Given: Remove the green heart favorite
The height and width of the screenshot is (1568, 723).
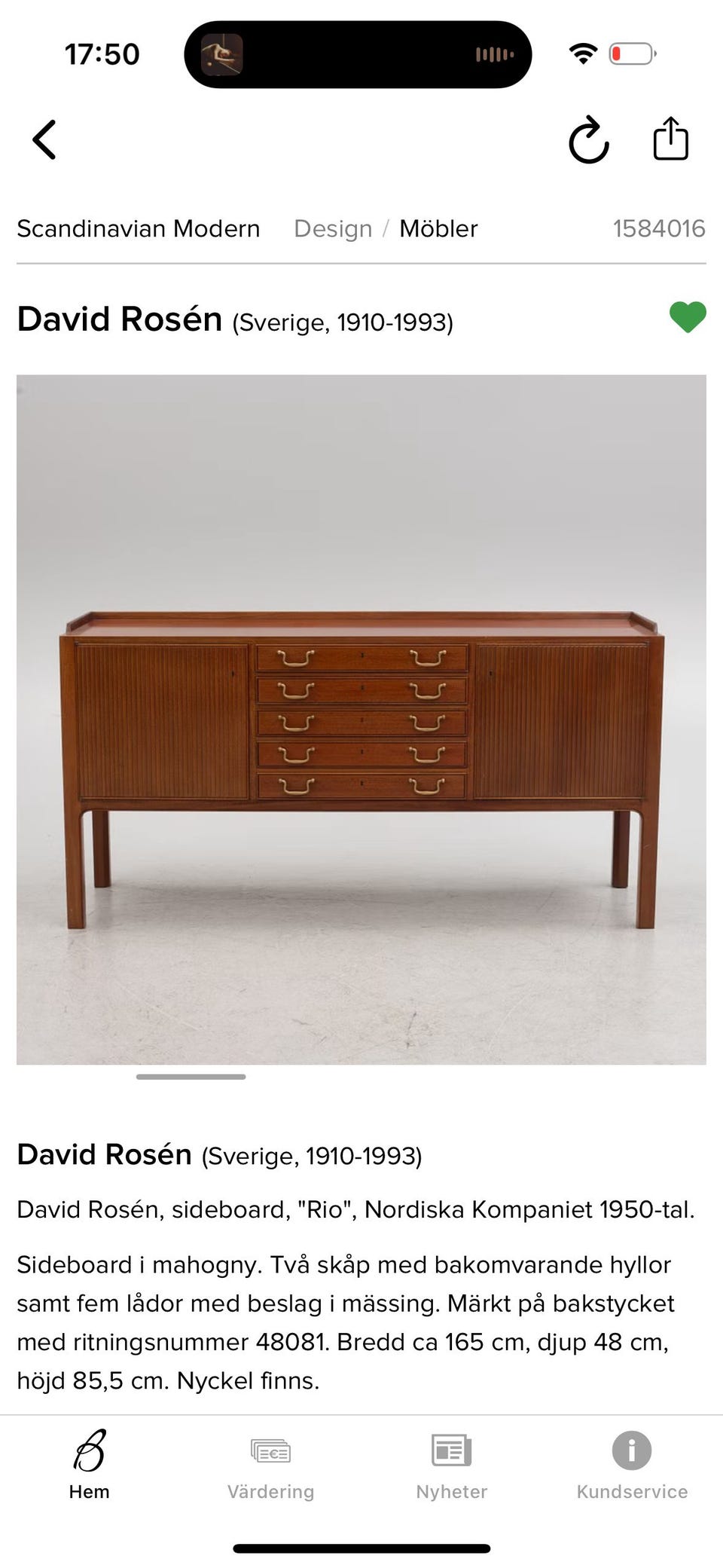Looking at the screenshot, I should click(688, 317).
